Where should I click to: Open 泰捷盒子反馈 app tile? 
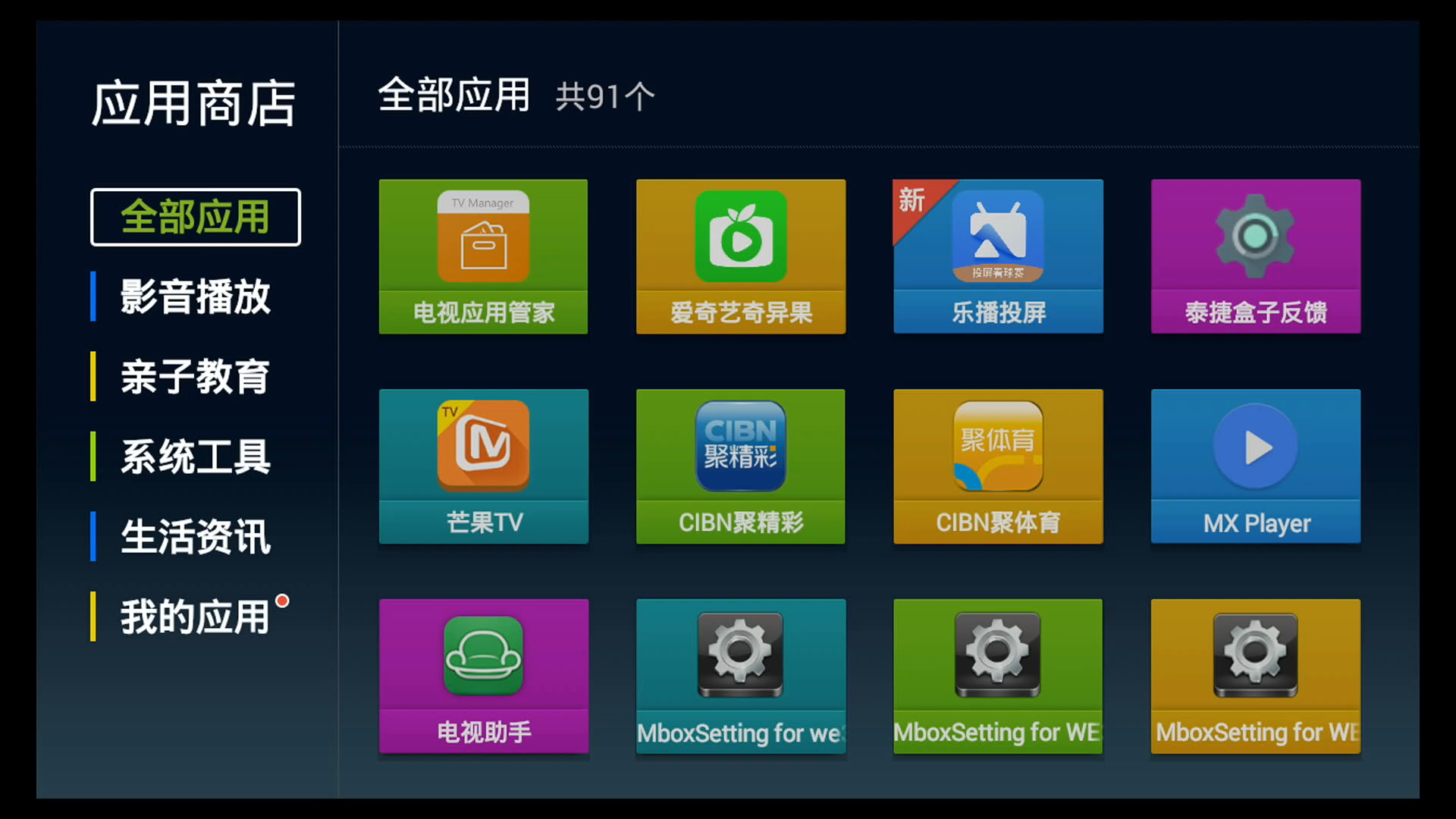1255,256
